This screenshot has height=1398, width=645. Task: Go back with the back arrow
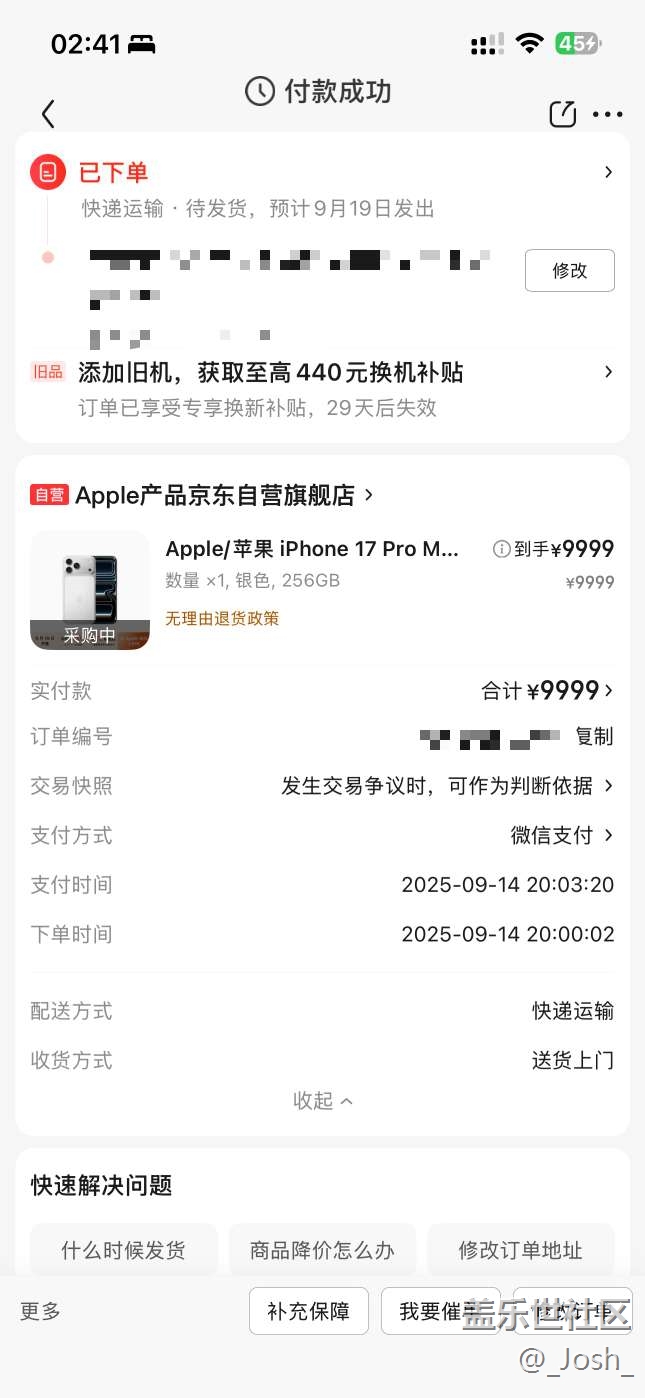(48, 114)
